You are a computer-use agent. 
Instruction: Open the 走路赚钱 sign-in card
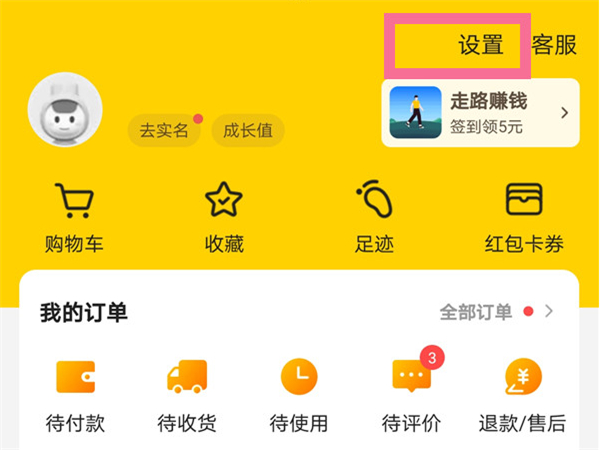(480, 113)
